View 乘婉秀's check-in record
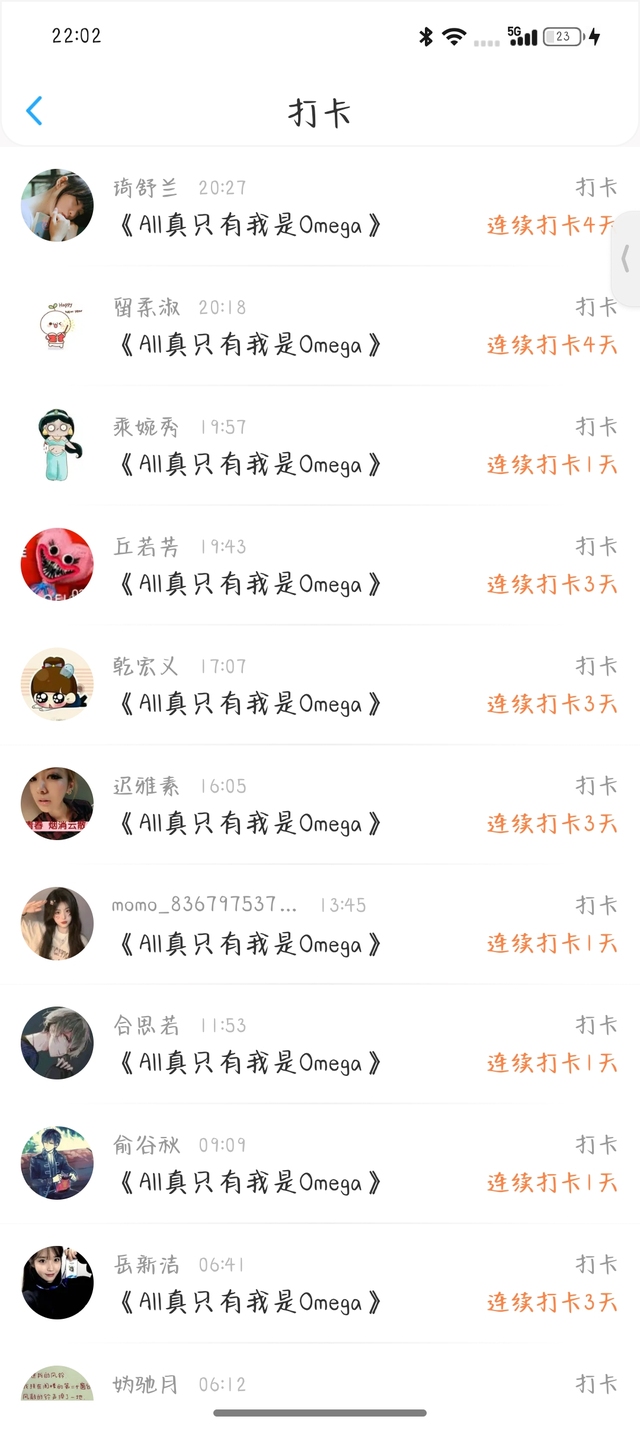 click(320, 446)
